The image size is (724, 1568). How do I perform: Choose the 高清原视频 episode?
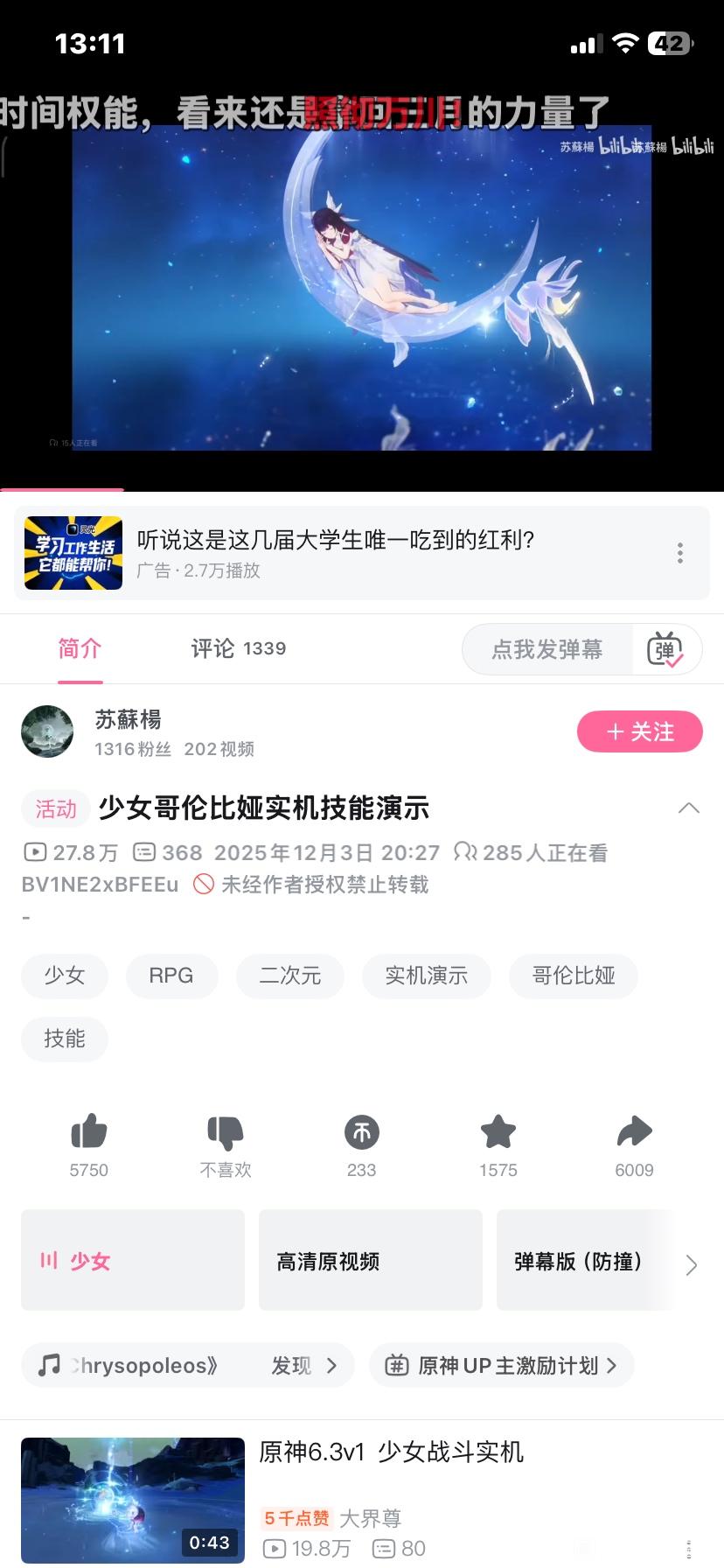tap(371, 1260)
